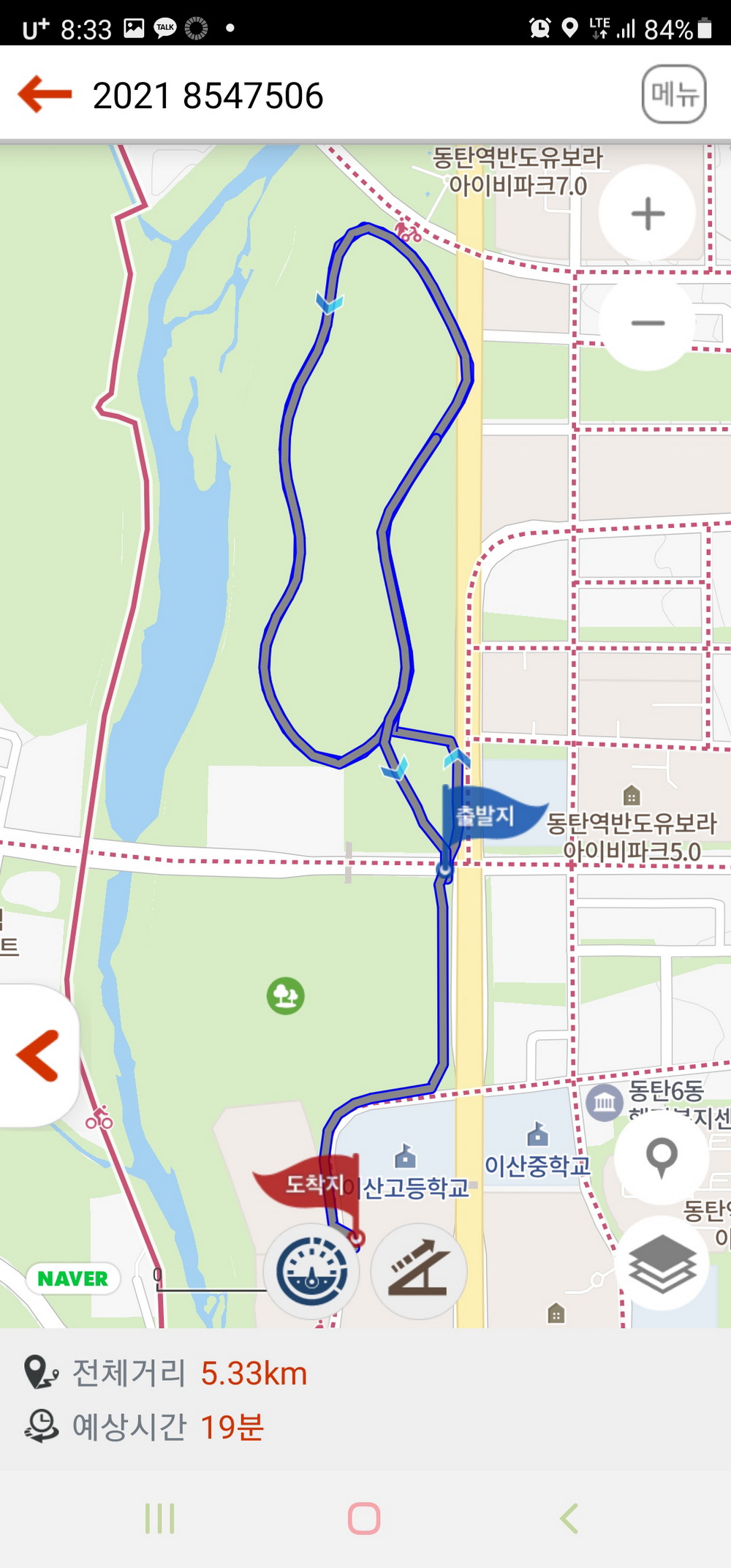731x1568 pixels.
Task: Show the elevation slope profile
Action: pos(418,1272)
